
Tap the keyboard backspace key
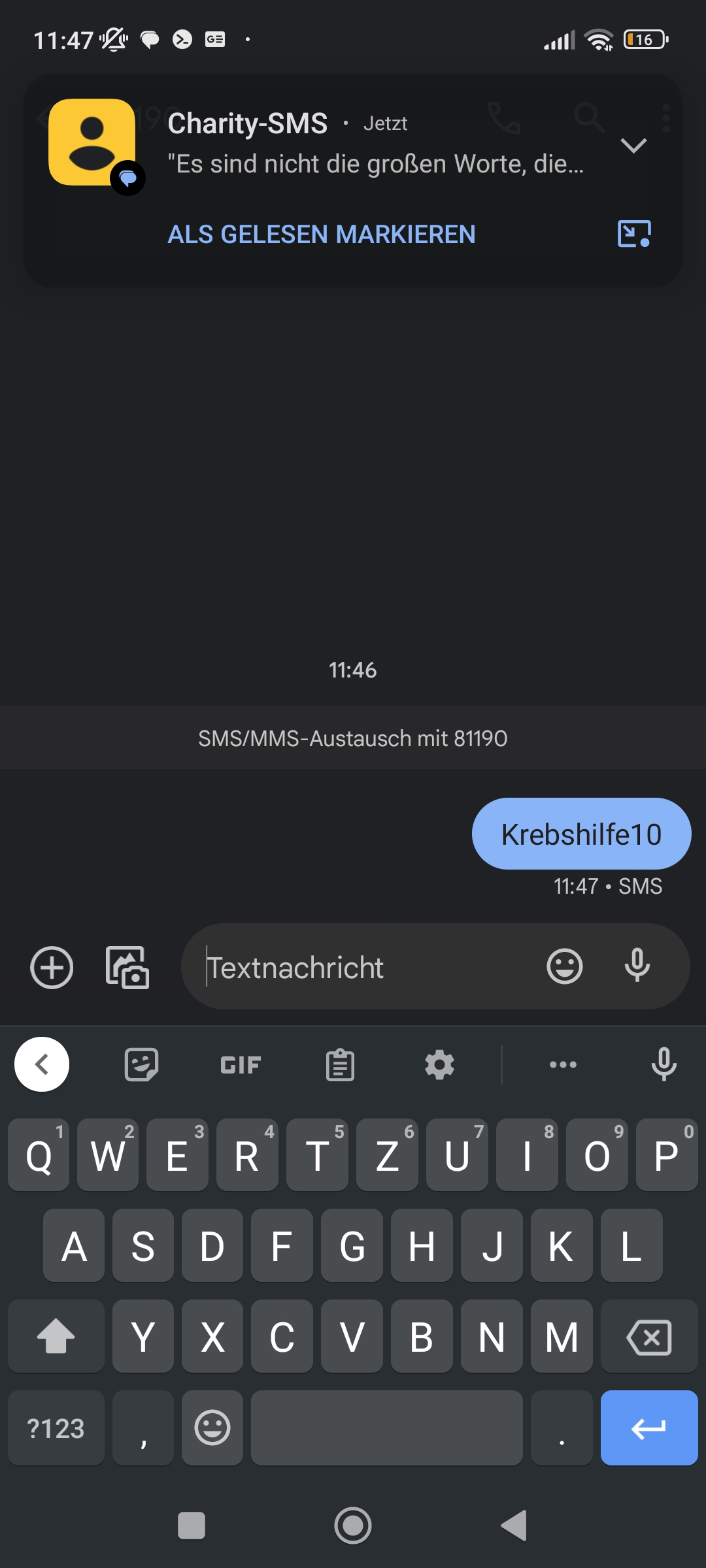pos(648,1337)
